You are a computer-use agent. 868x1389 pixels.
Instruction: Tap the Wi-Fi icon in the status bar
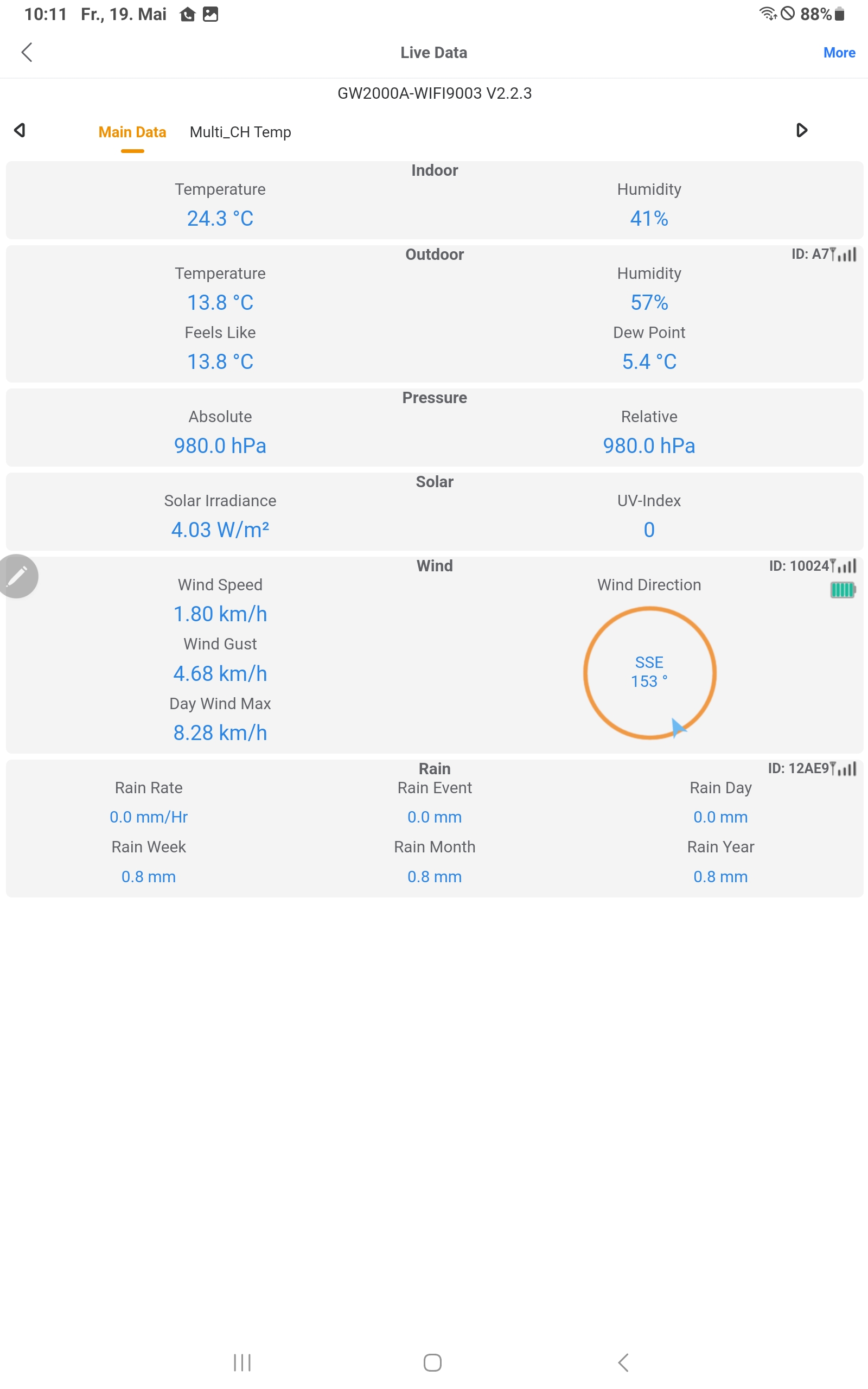768,14
